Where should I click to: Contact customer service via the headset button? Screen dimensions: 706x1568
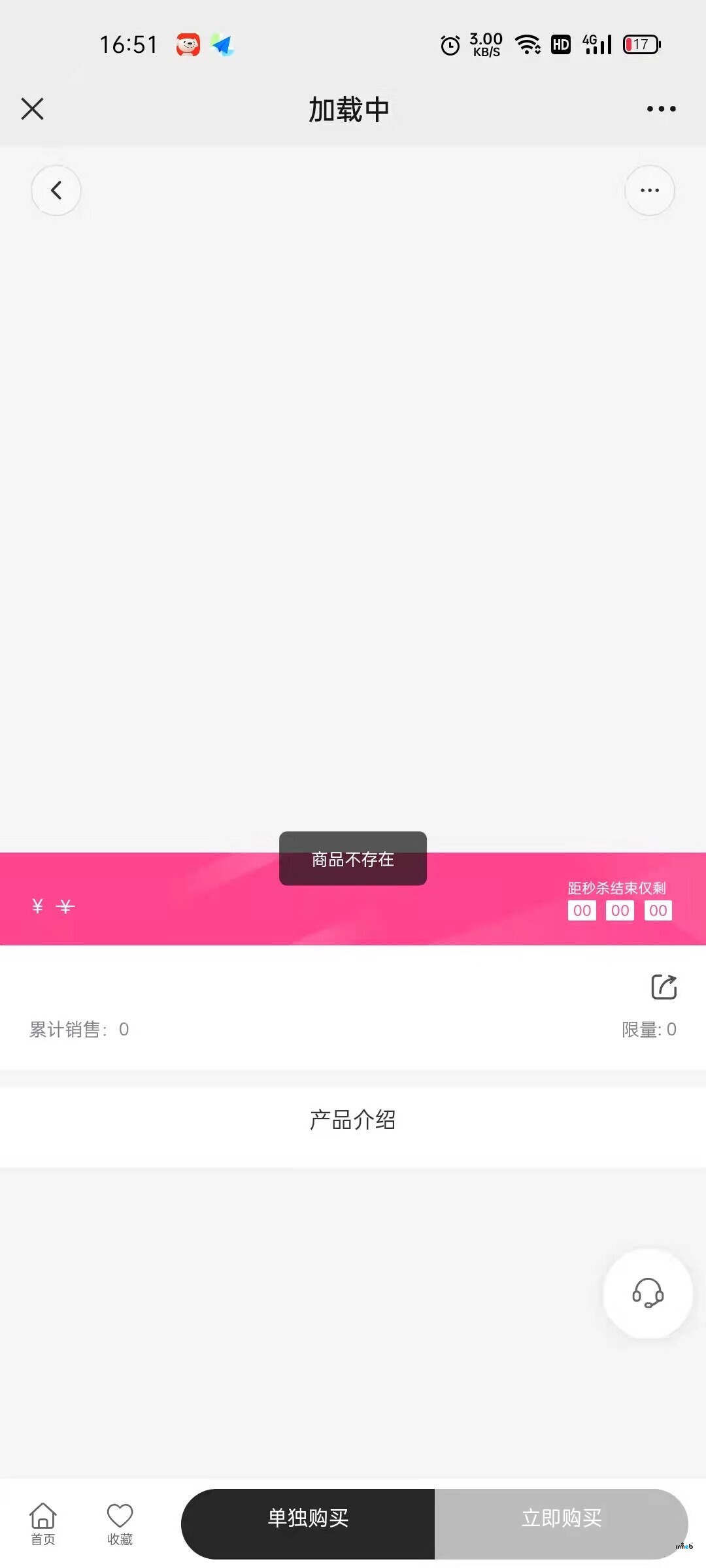click(x=647, y=1293)
